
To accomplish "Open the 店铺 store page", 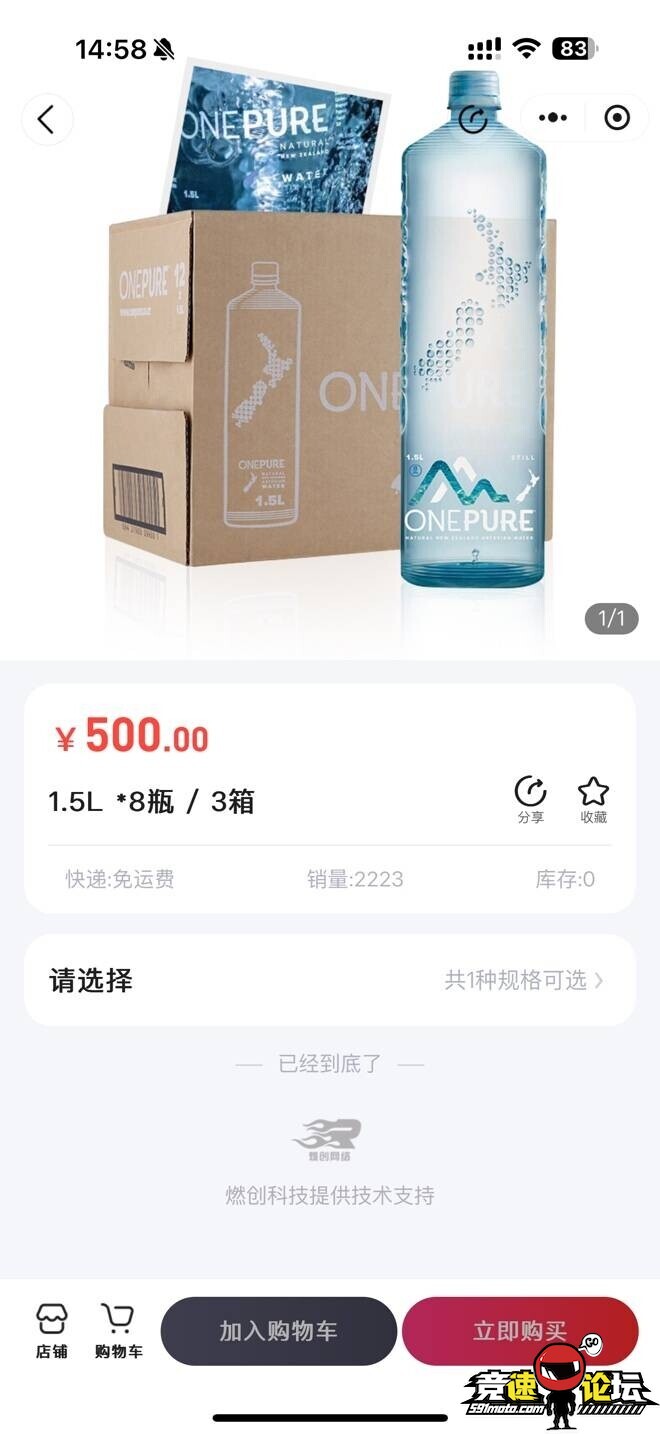I will coord(52,1331).
